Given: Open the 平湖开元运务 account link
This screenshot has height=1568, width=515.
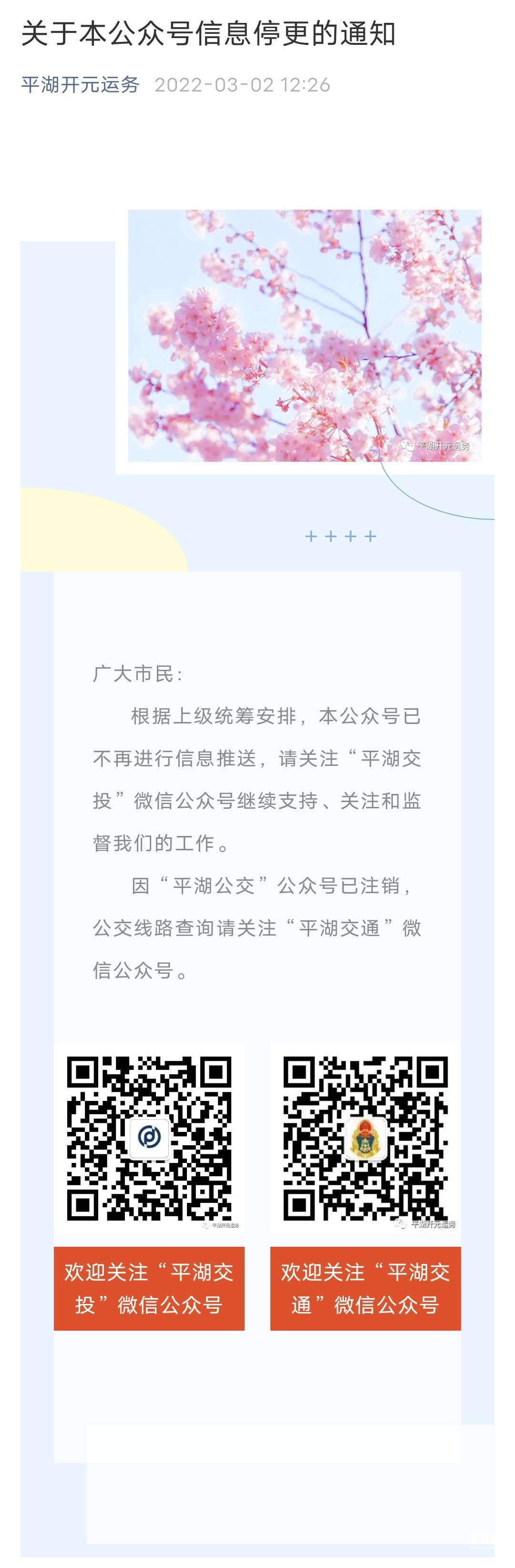Looking at the screenshot, I should pyautogui.click(x=81, y=85).
